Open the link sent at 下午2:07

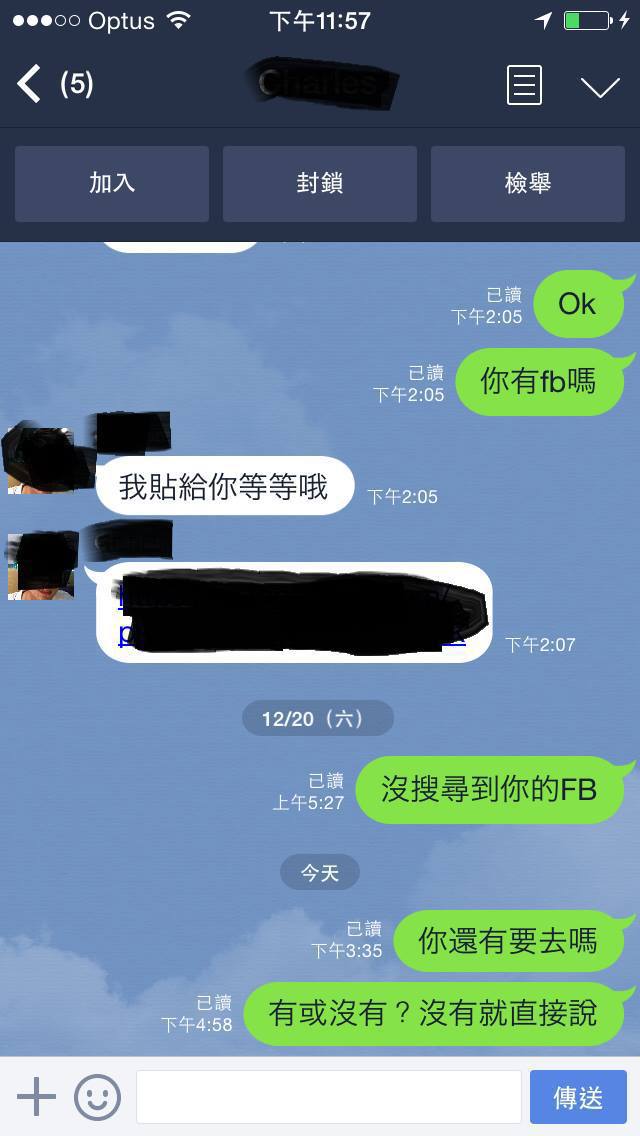294,613
